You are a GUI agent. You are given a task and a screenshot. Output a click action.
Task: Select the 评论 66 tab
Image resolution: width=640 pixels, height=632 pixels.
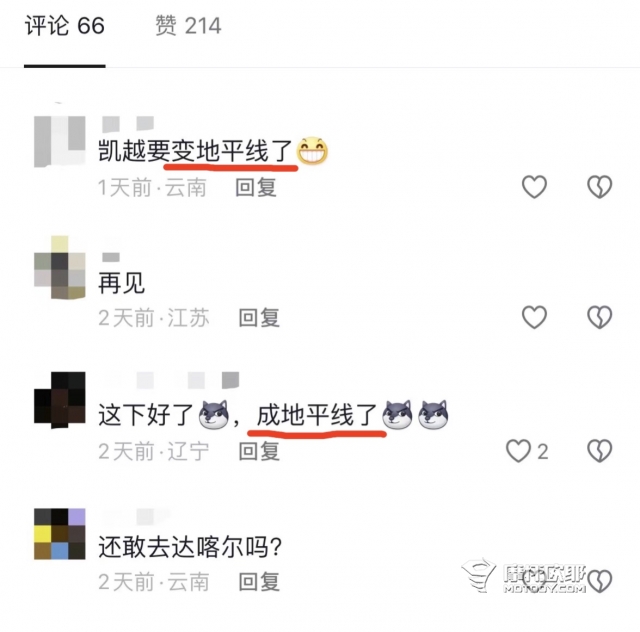click(x=65, y=27)
